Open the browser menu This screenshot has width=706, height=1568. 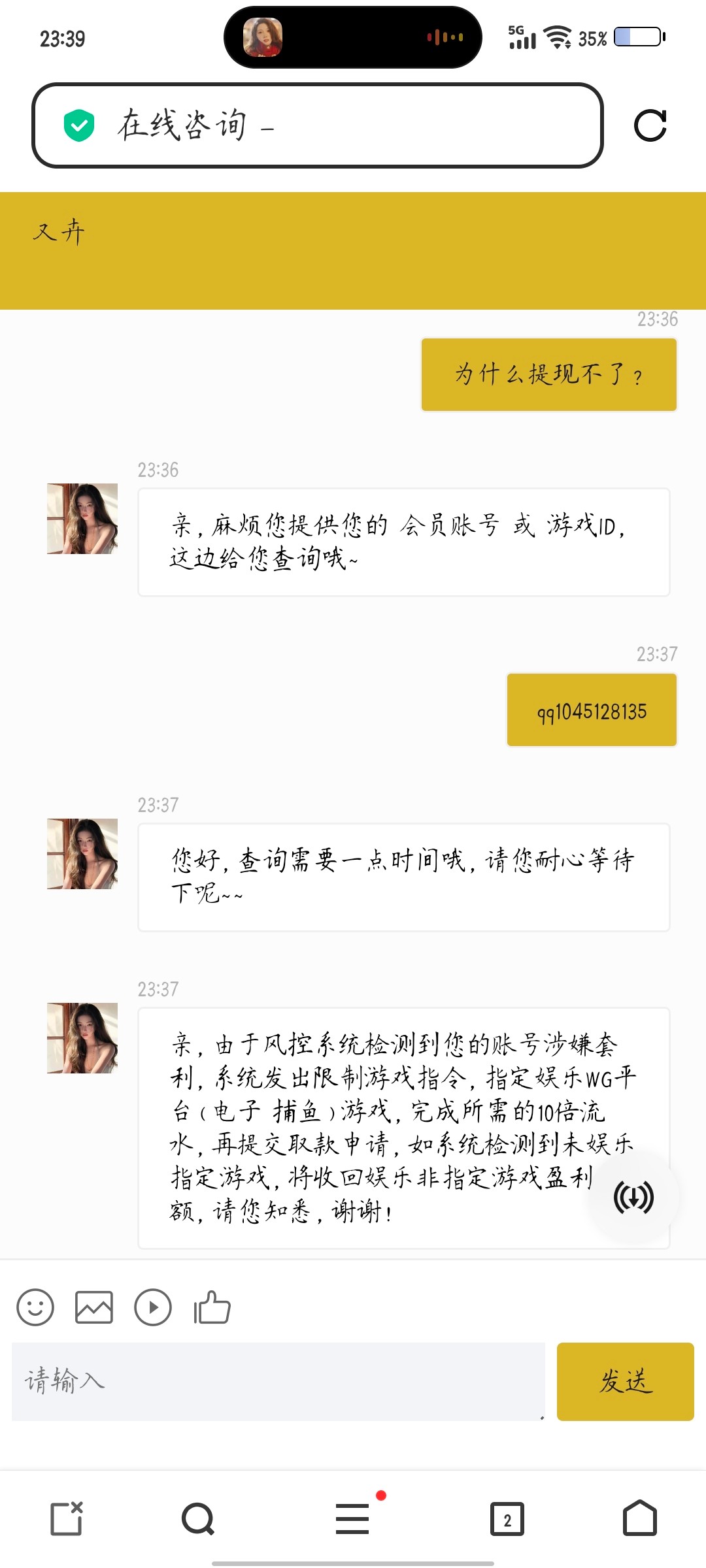(352, 1518)
